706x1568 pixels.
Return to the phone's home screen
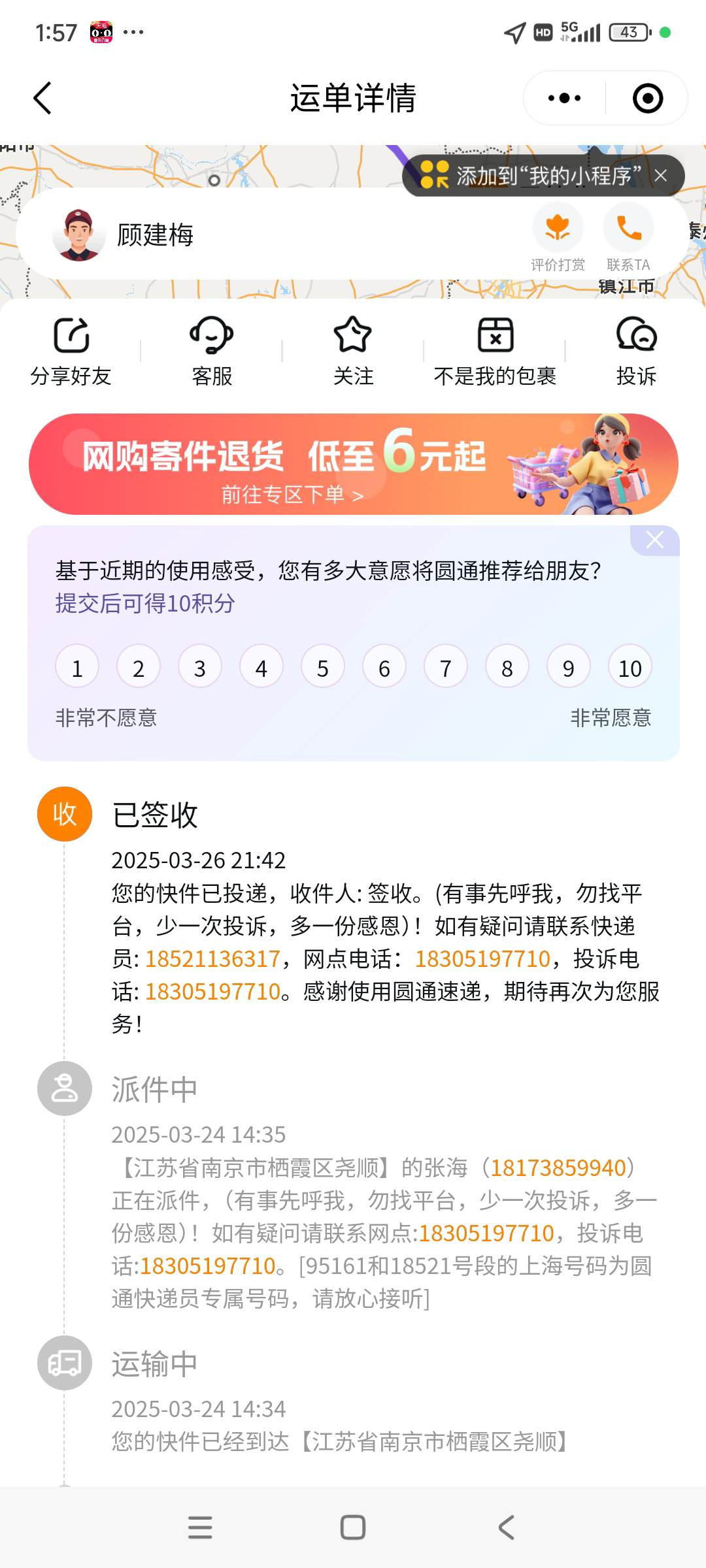coord(353,1527)
